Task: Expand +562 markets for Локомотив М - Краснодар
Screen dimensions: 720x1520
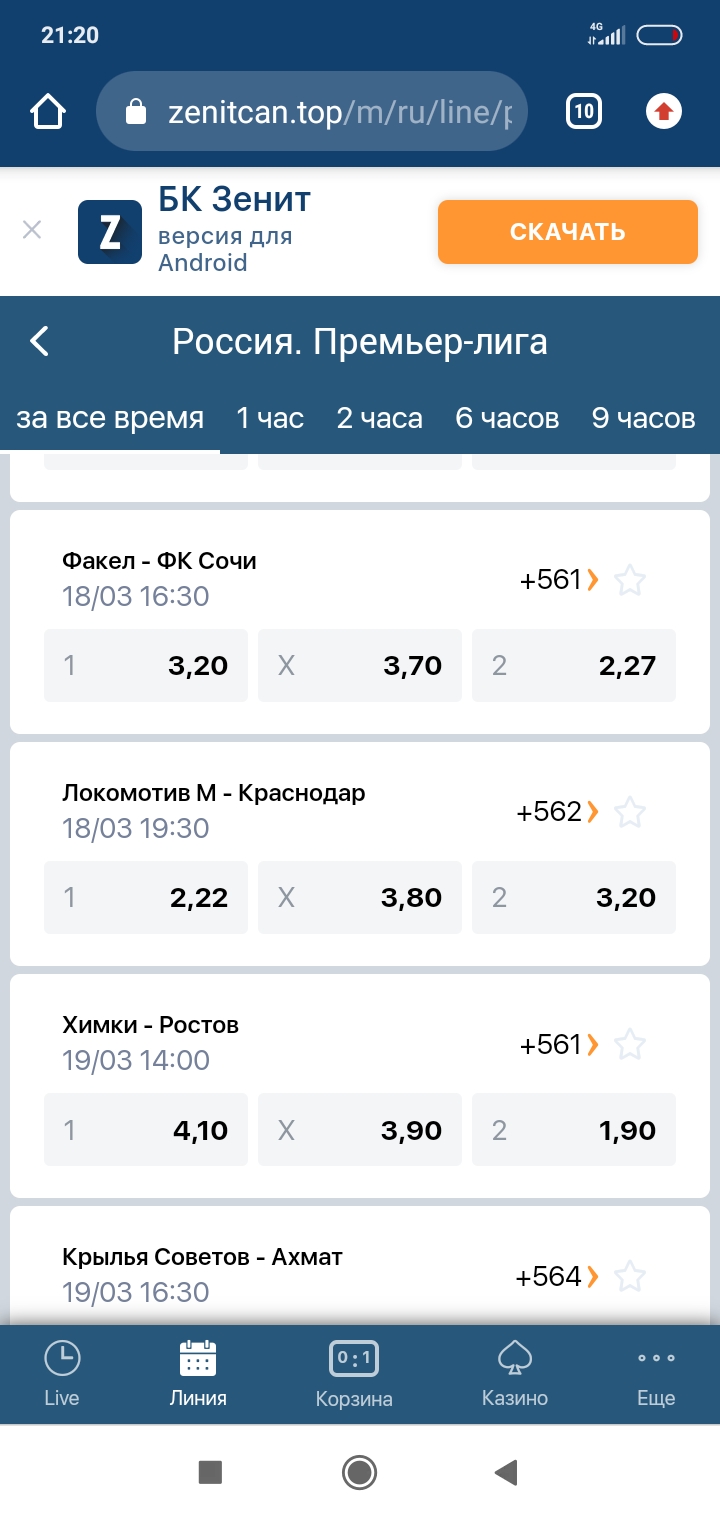Action: 557,812
